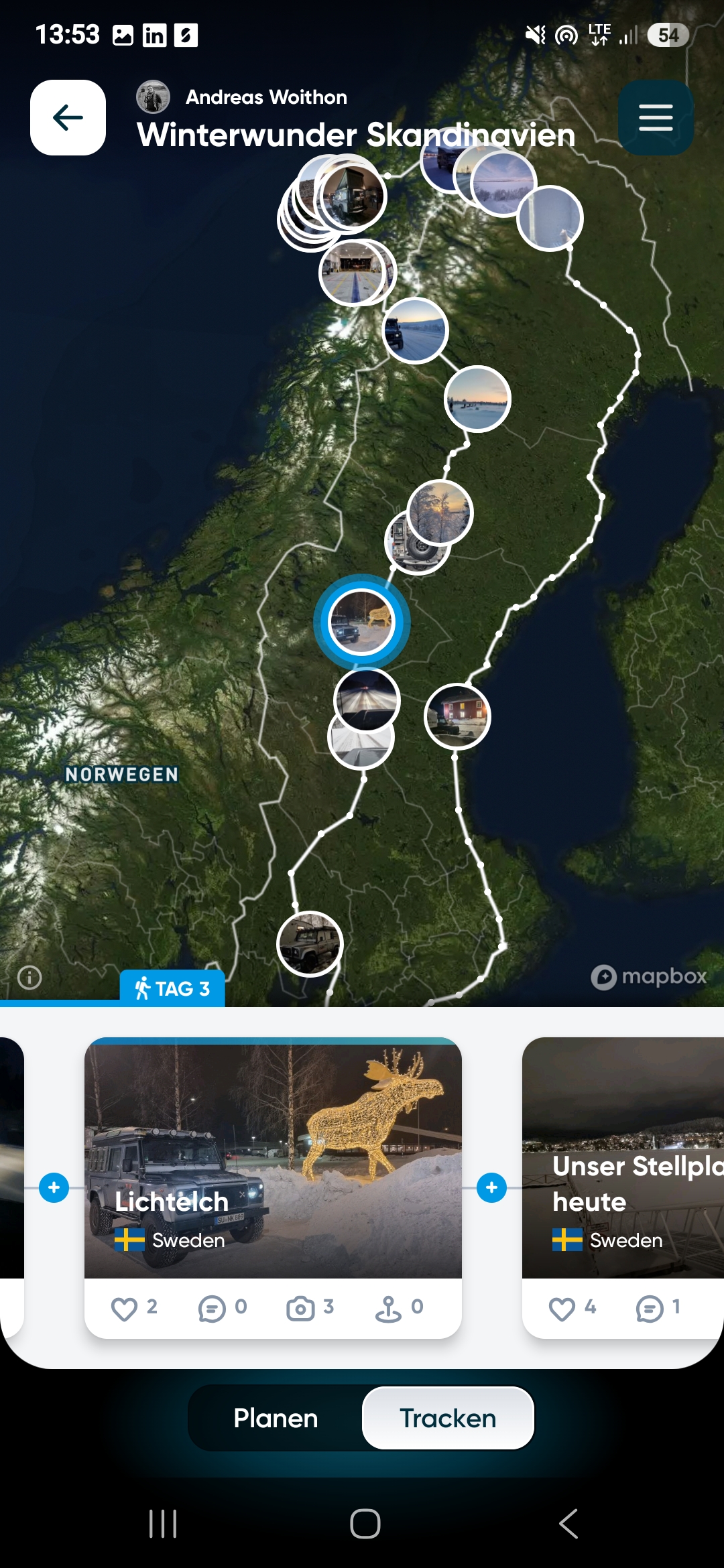
Task: Open the recent apps overview
Action: point(163,1524)
